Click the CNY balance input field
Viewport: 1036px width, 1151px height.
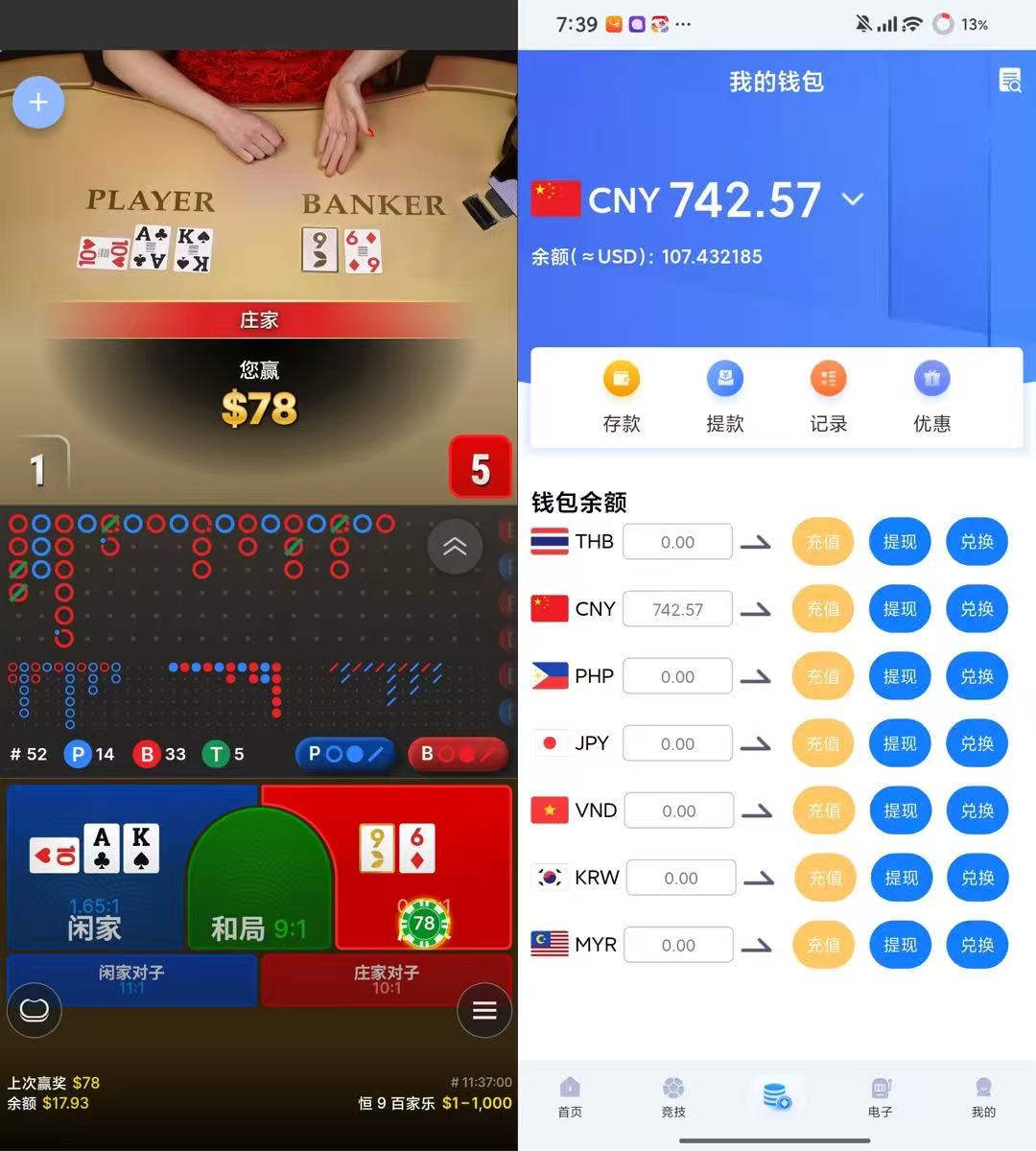point(677,608)
